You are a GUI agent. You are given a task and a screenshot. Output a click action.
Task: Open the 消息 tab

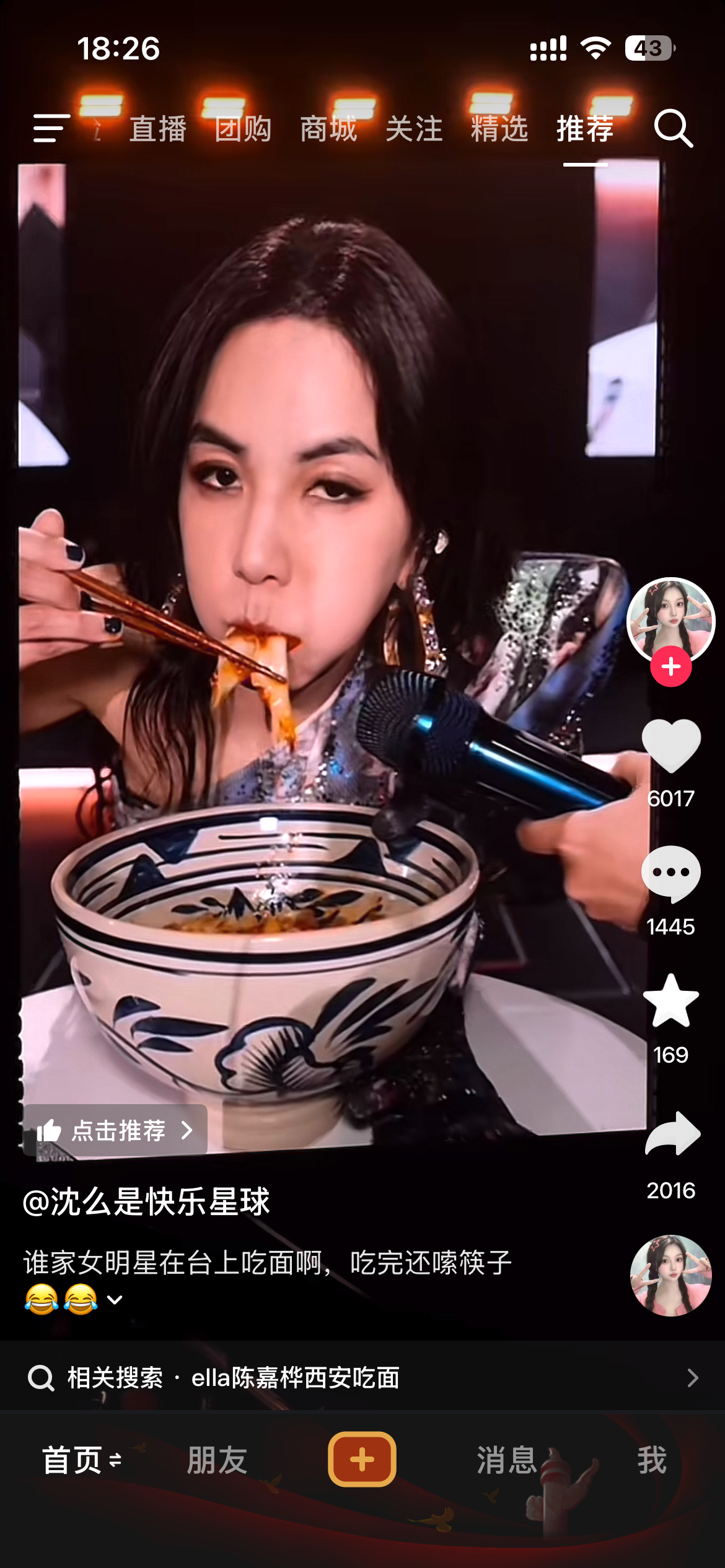coord(507,1460)
